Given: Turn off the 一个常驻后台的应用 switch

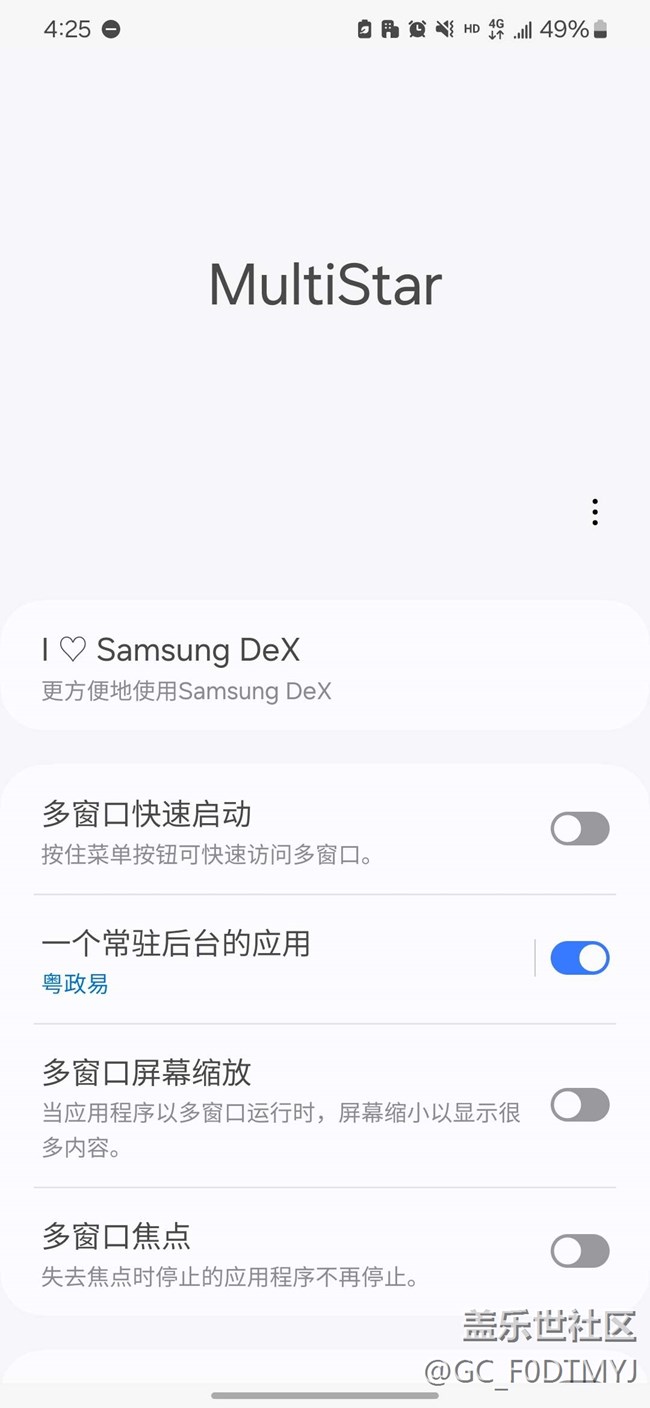Looking at the screenshot, I should (580, 958).
